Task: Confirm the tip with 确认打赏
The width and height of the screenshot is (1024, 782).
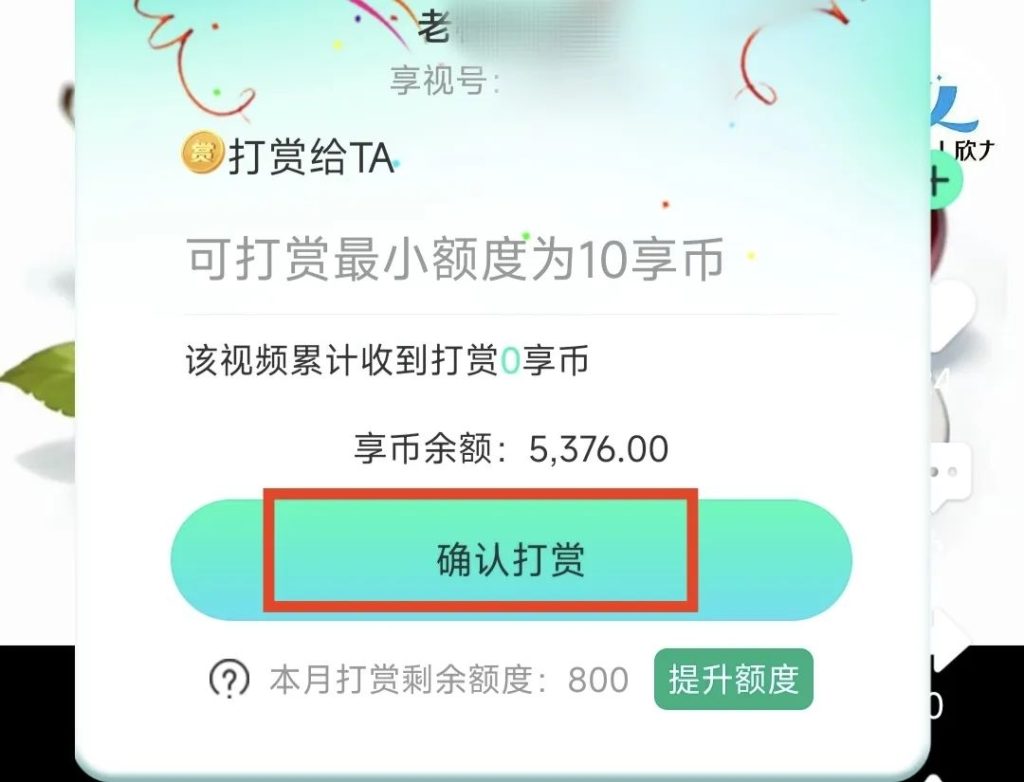Action: point(510,560)
